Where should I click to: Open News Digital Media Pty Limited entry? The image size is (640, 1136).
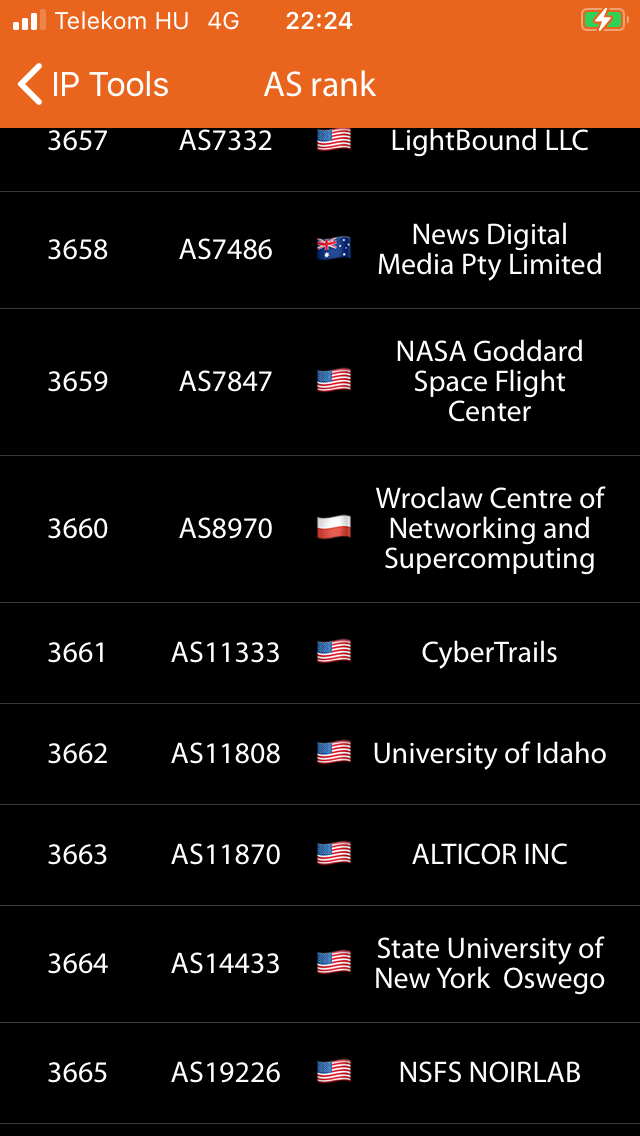pyautogui.click(x=320, y=250)
